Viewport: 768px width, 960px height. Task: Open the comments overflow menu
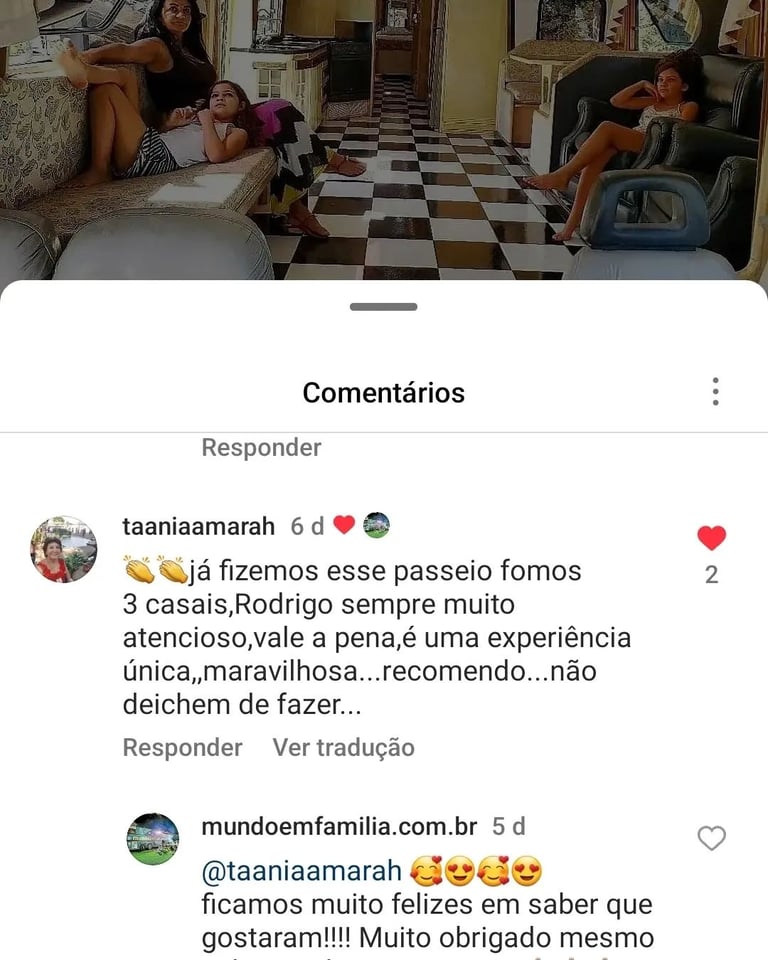[x=715, y=392]
